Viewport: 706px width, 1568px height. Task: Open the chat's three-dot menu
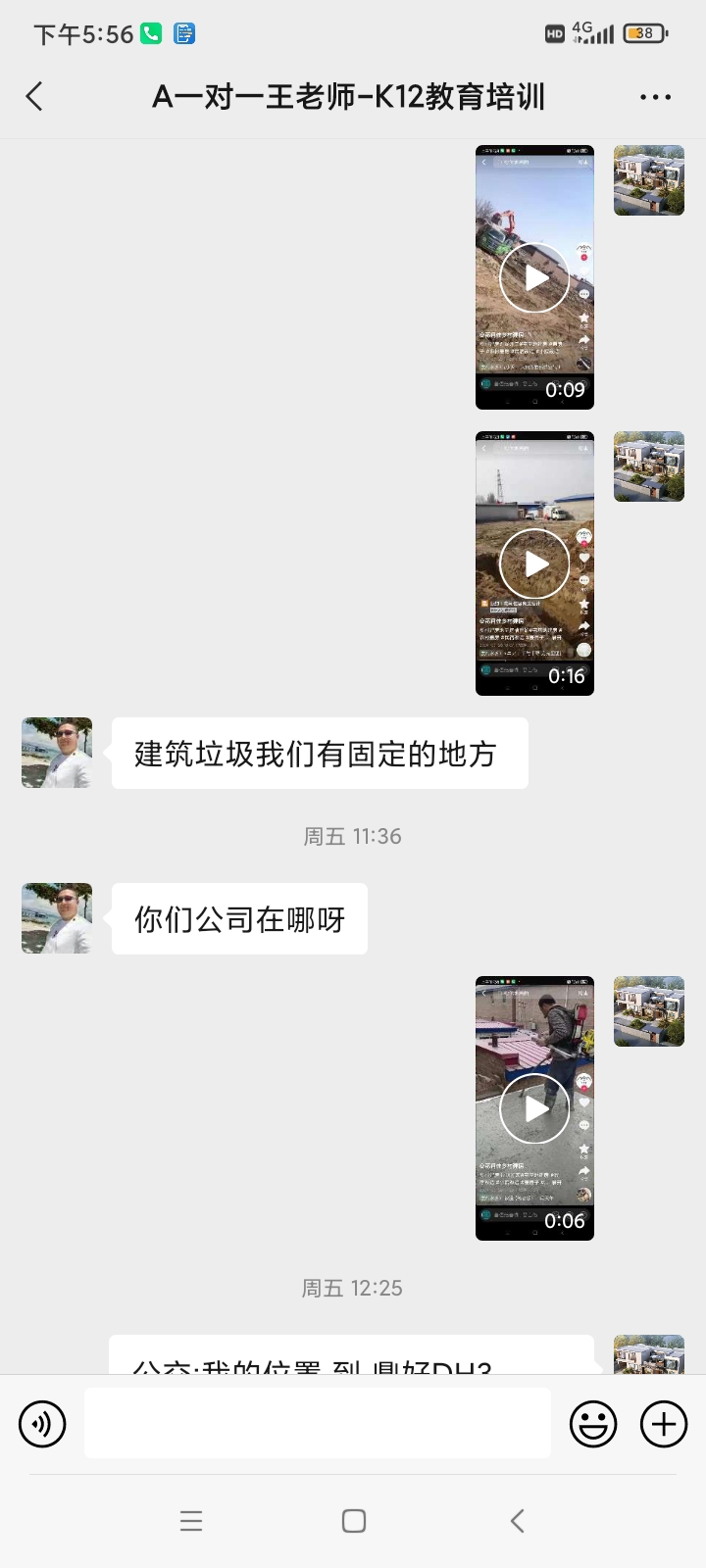pyautogui.click(x=655, y=97)
